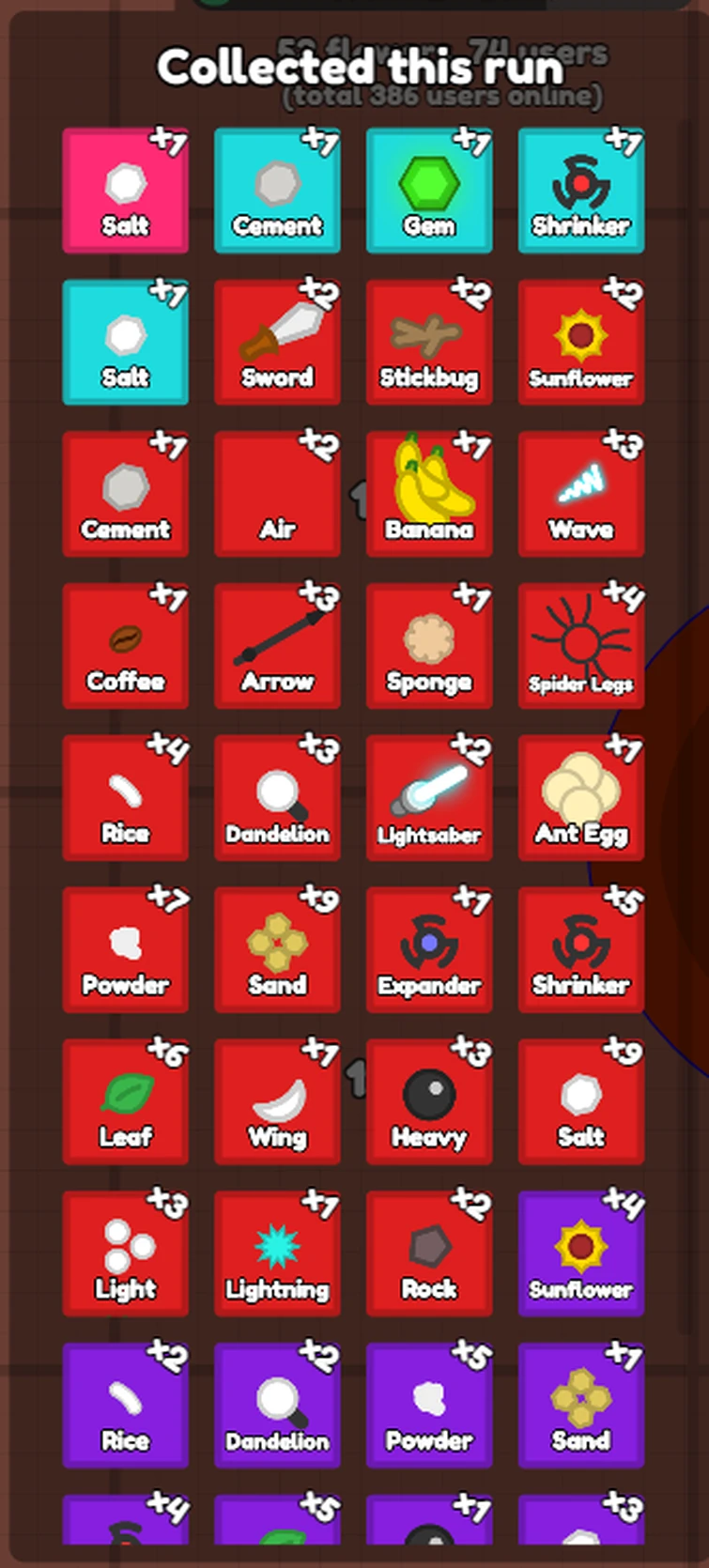The height and width of the screenshot is (1568, 709).
Task: Select the Heavy petal tile
Action: tap(429, 1103)
